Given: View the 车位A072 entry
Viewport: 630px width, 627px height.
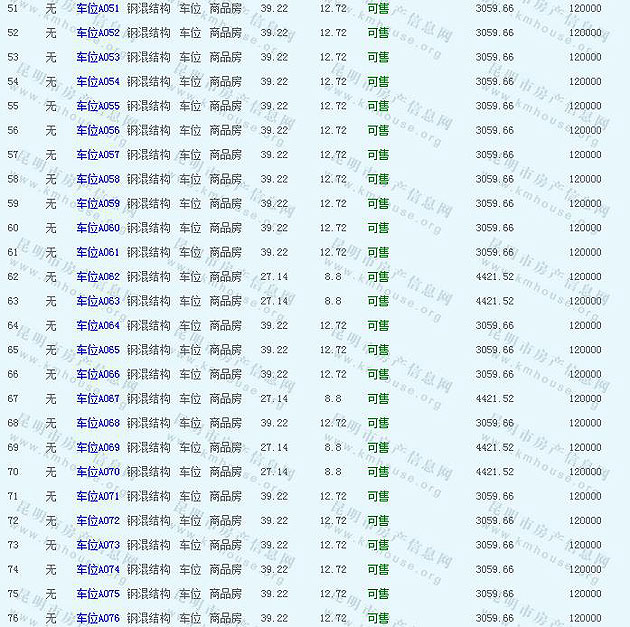Looking at the screenshot, I should coord(98,521).
